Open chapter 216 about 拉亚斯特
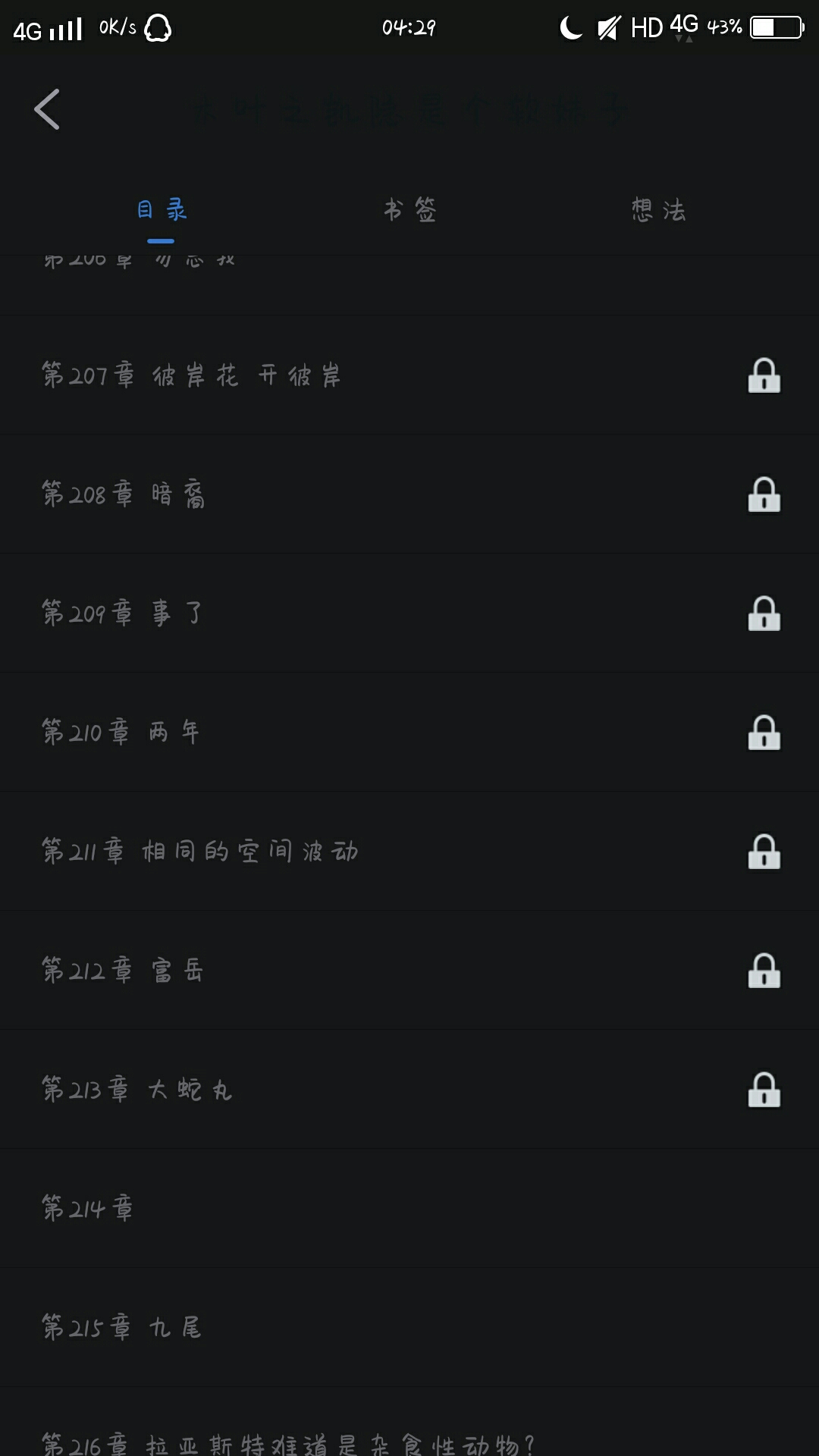This screenshot has height=1456, width=819. [409, 1422]
